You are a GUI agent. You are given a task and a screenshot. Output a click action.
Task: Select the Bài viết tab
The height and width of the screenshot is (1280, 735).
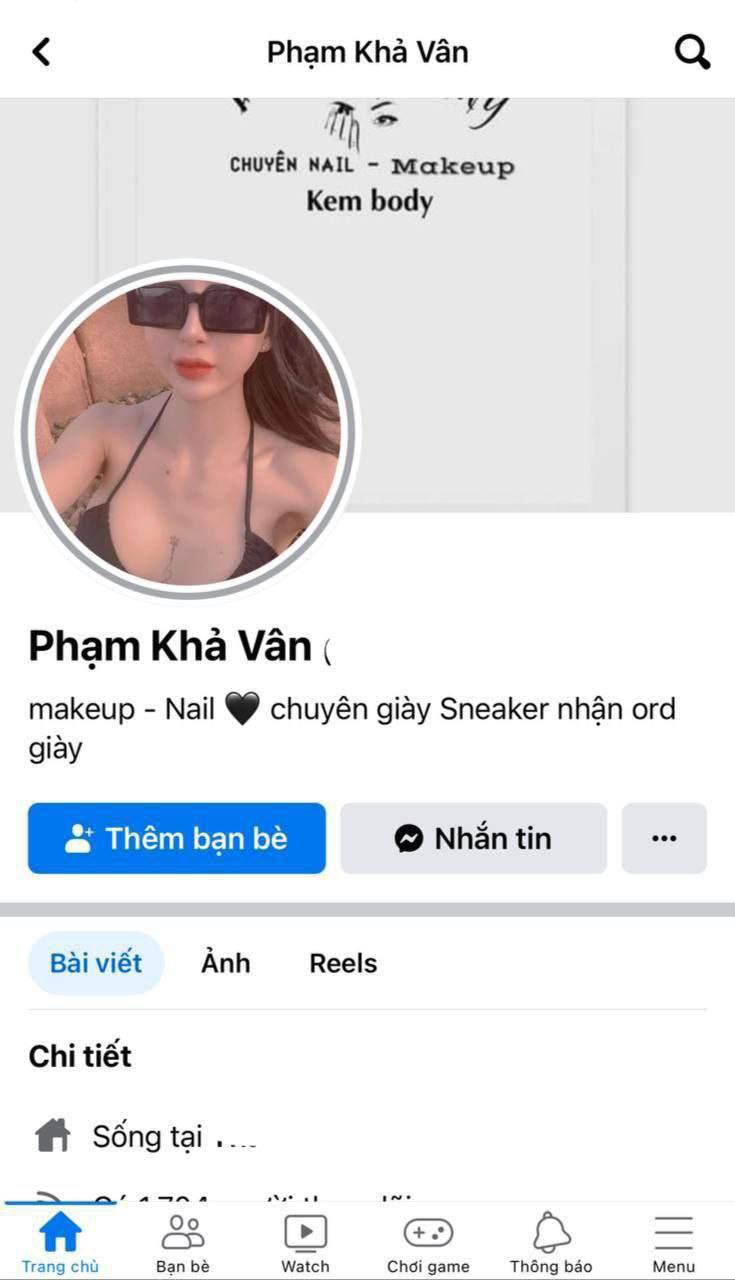click(96, 963)
